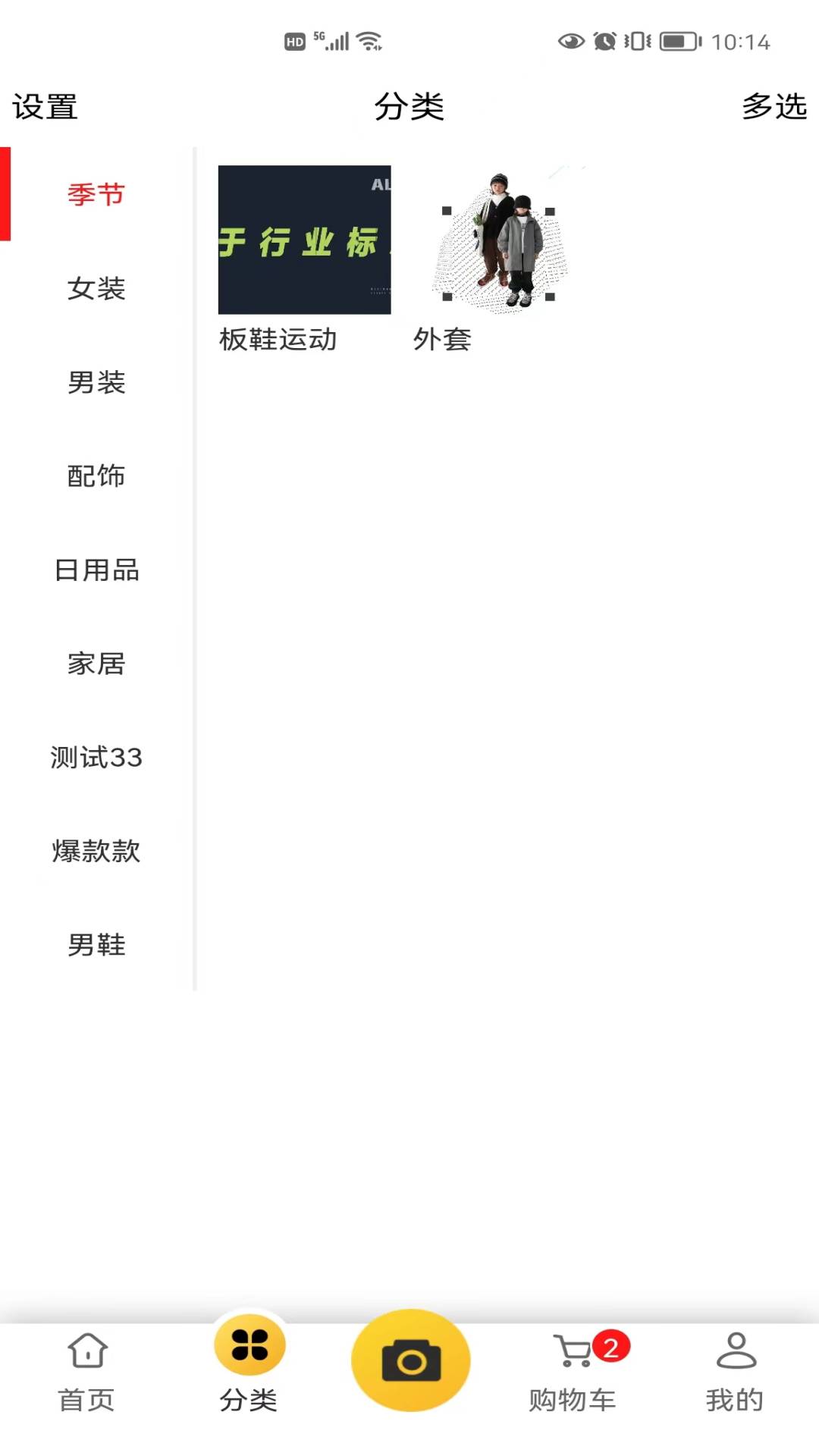The width and height of the screenshot is (819, 1456).
Task: Open the 板鞋运动 subcategory tile
Action: 304,259
